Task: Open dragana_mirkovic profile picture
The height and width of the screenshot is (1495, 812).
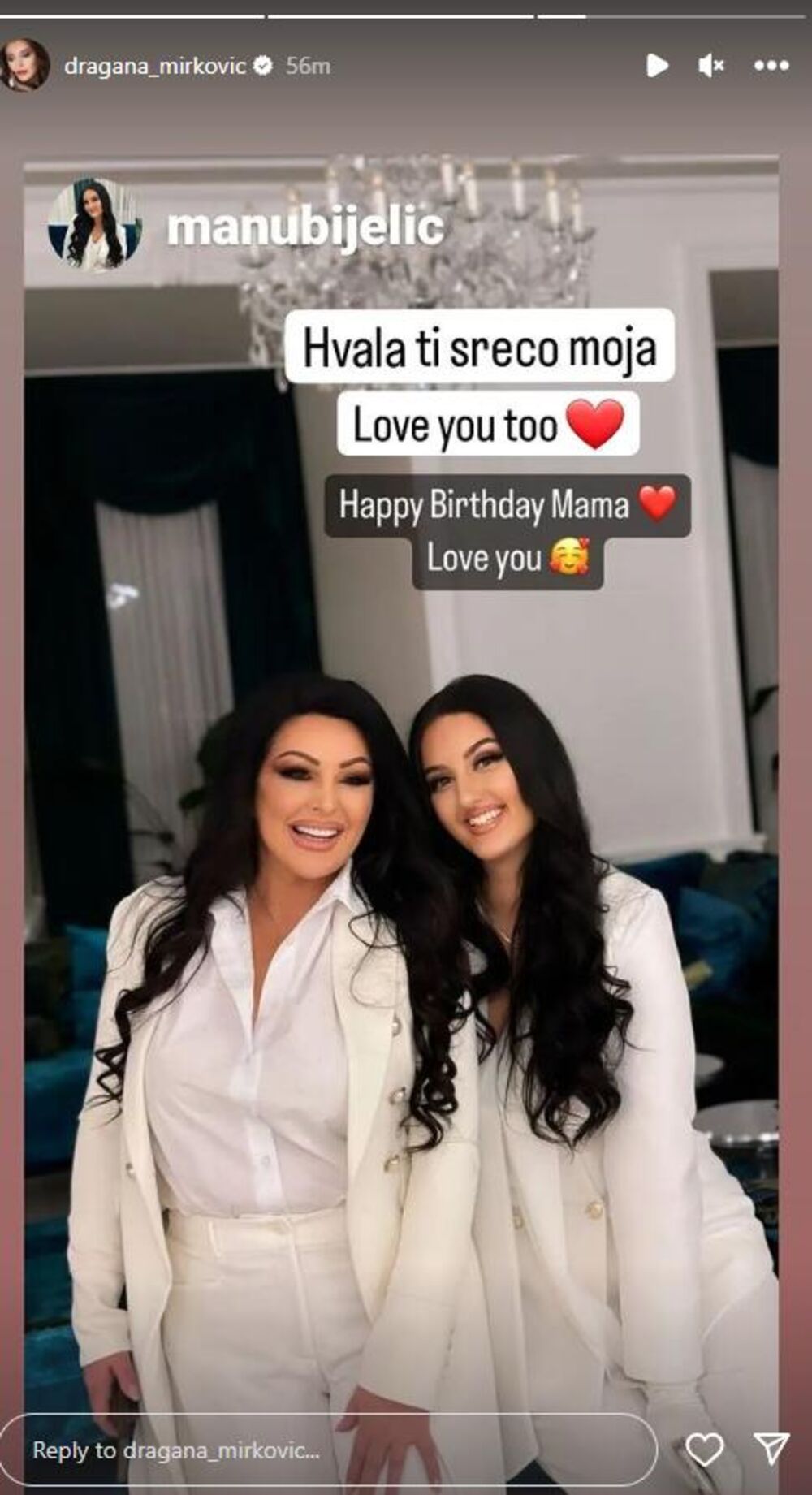Action: [23, 65]
